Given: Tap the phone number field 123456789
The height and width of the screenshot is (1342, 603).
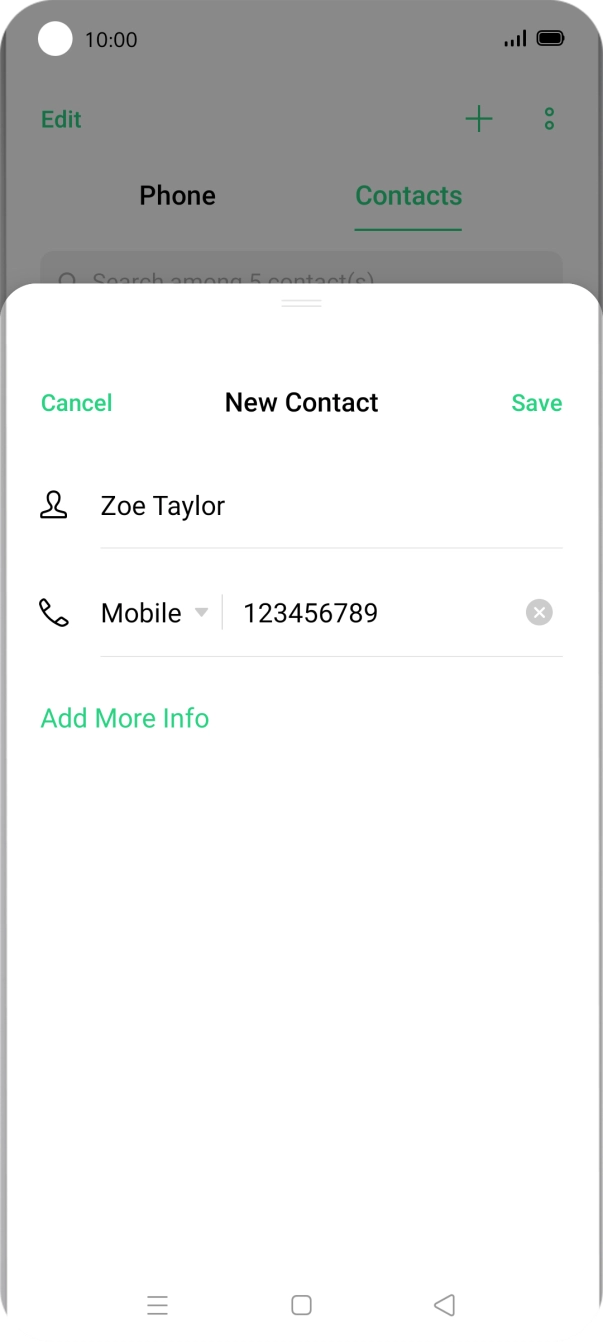Looking at the screenshot, I should pos(380,613).
